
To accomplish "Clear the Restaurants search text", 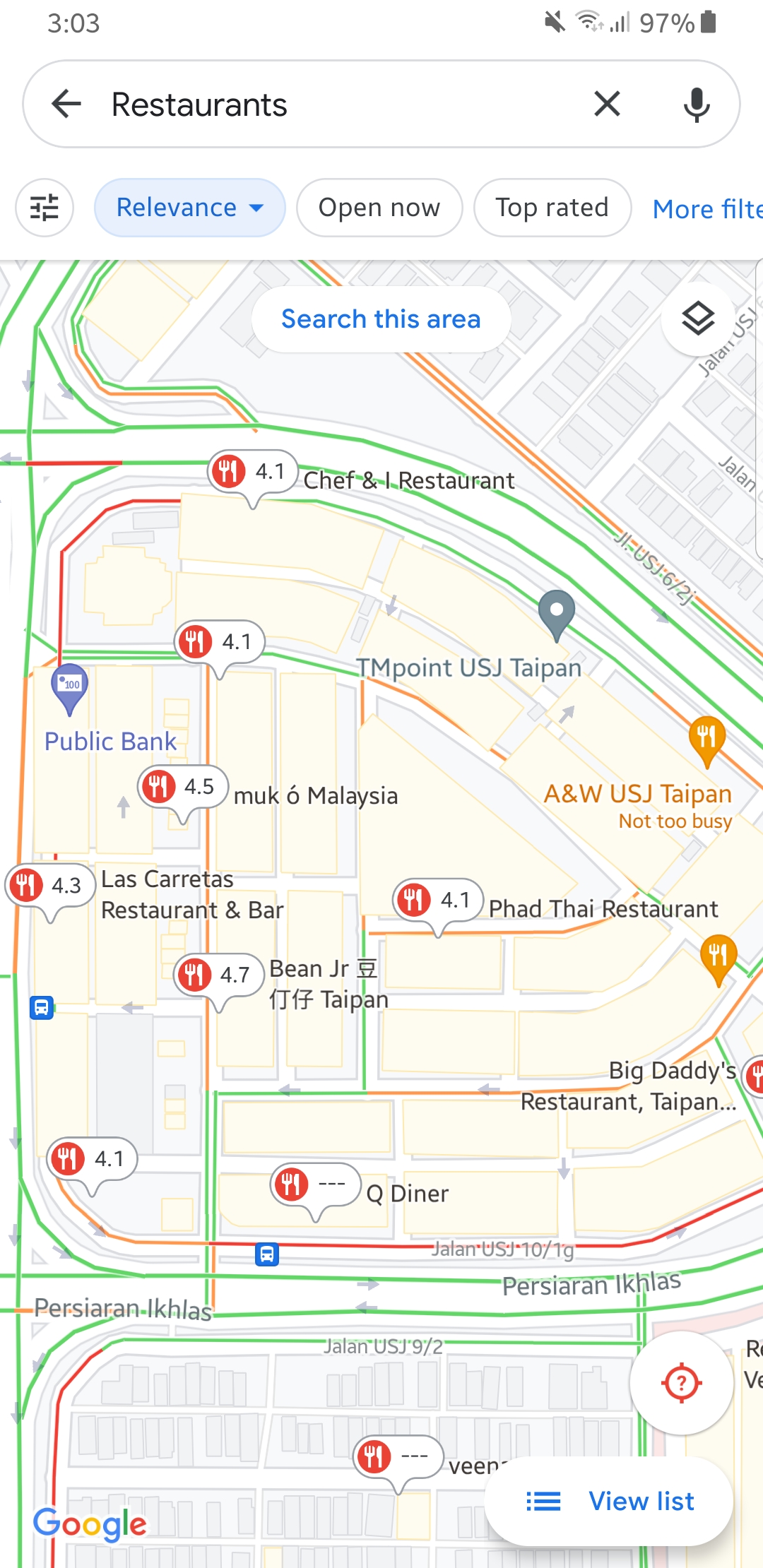I will [x=607, y=104].
